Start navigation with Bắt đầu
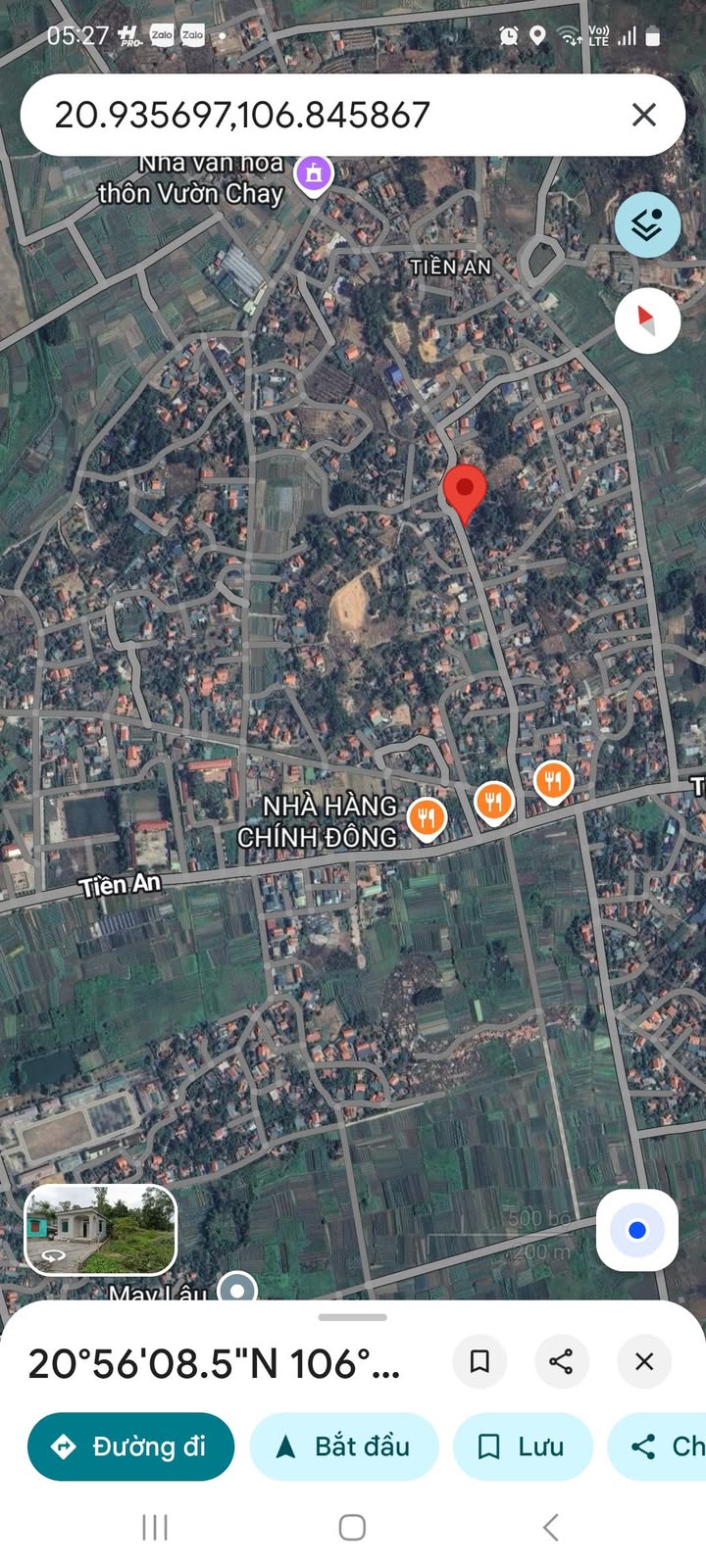Viewport: 706px width, 1568px height. [344, 1446]
